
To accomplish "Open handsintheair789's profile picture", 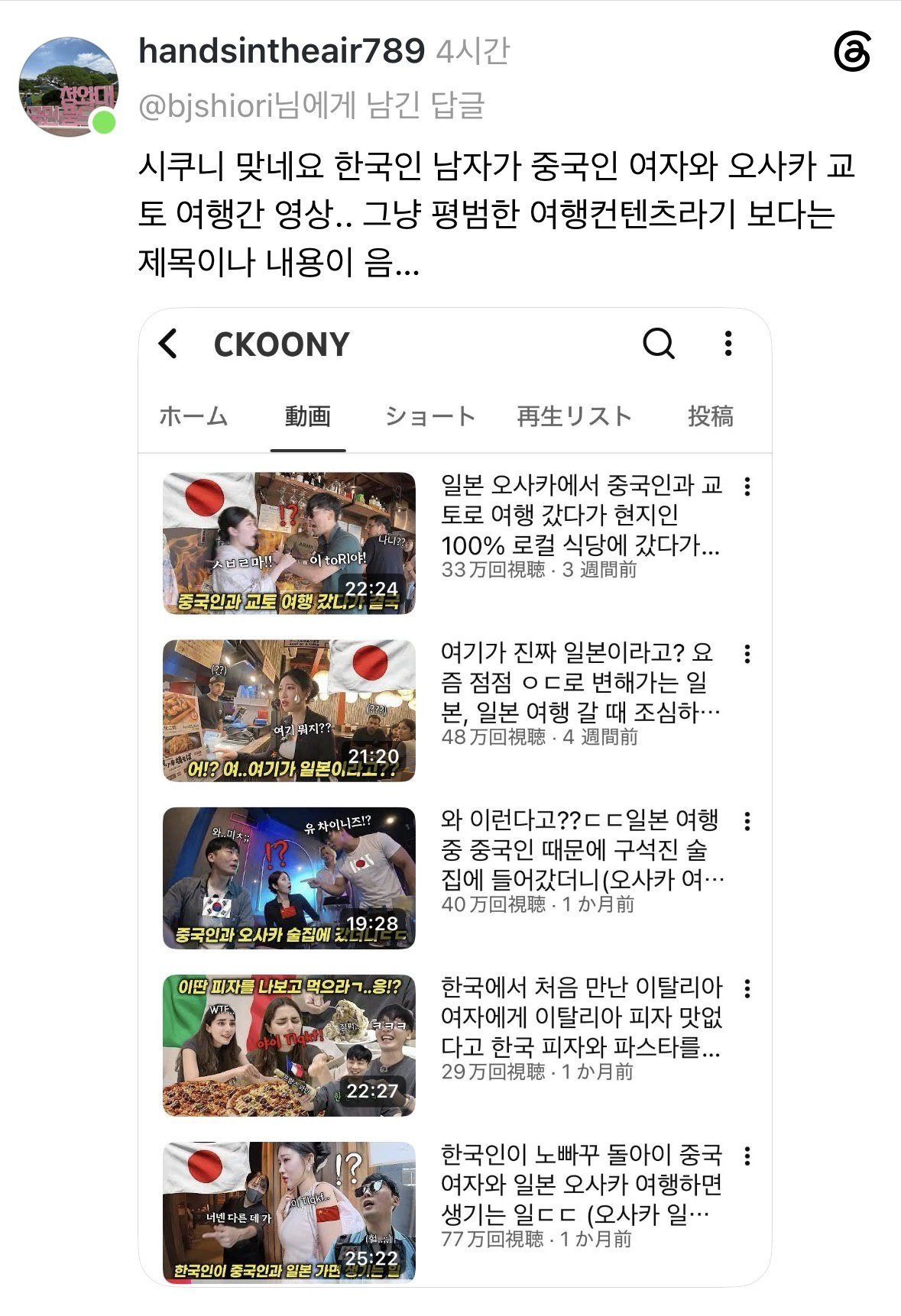I will coord(68,86).
